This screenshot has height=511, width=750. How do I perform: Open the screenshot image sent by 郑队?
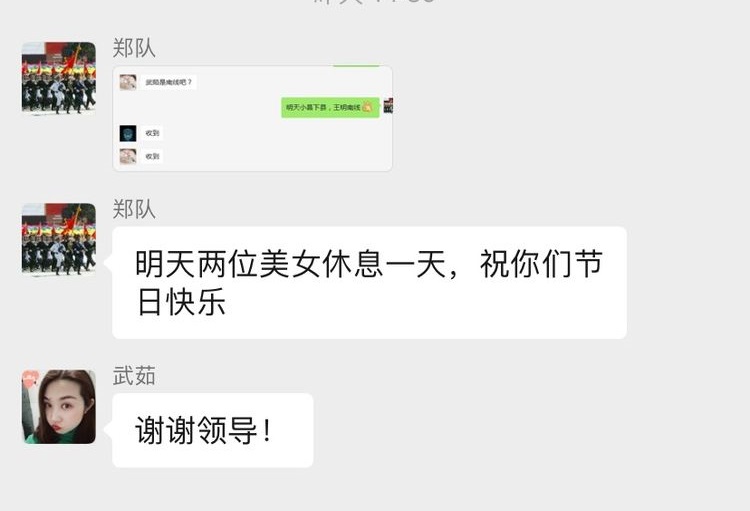[252, 118]
